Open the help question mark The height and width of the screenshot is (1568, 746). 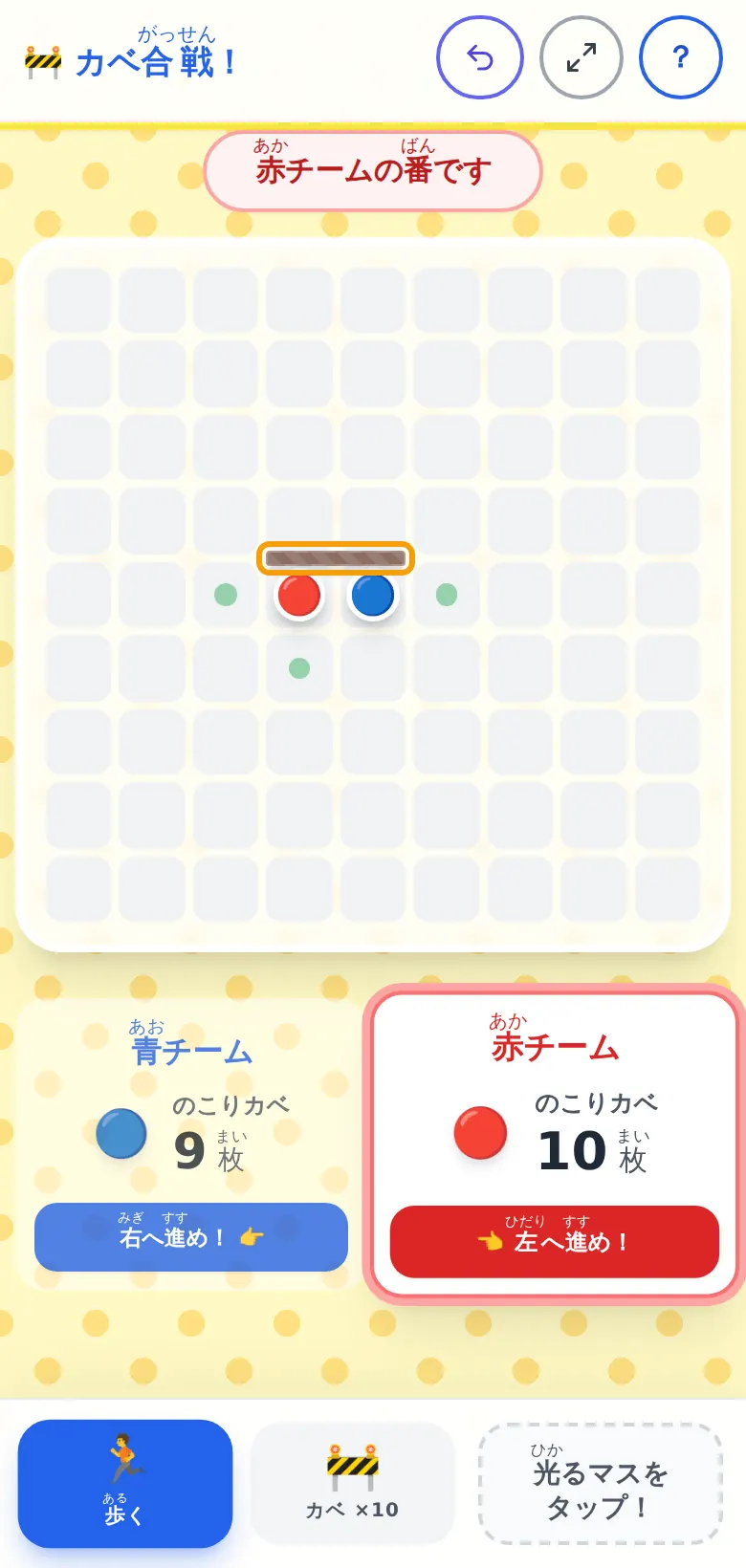point(681,57)
